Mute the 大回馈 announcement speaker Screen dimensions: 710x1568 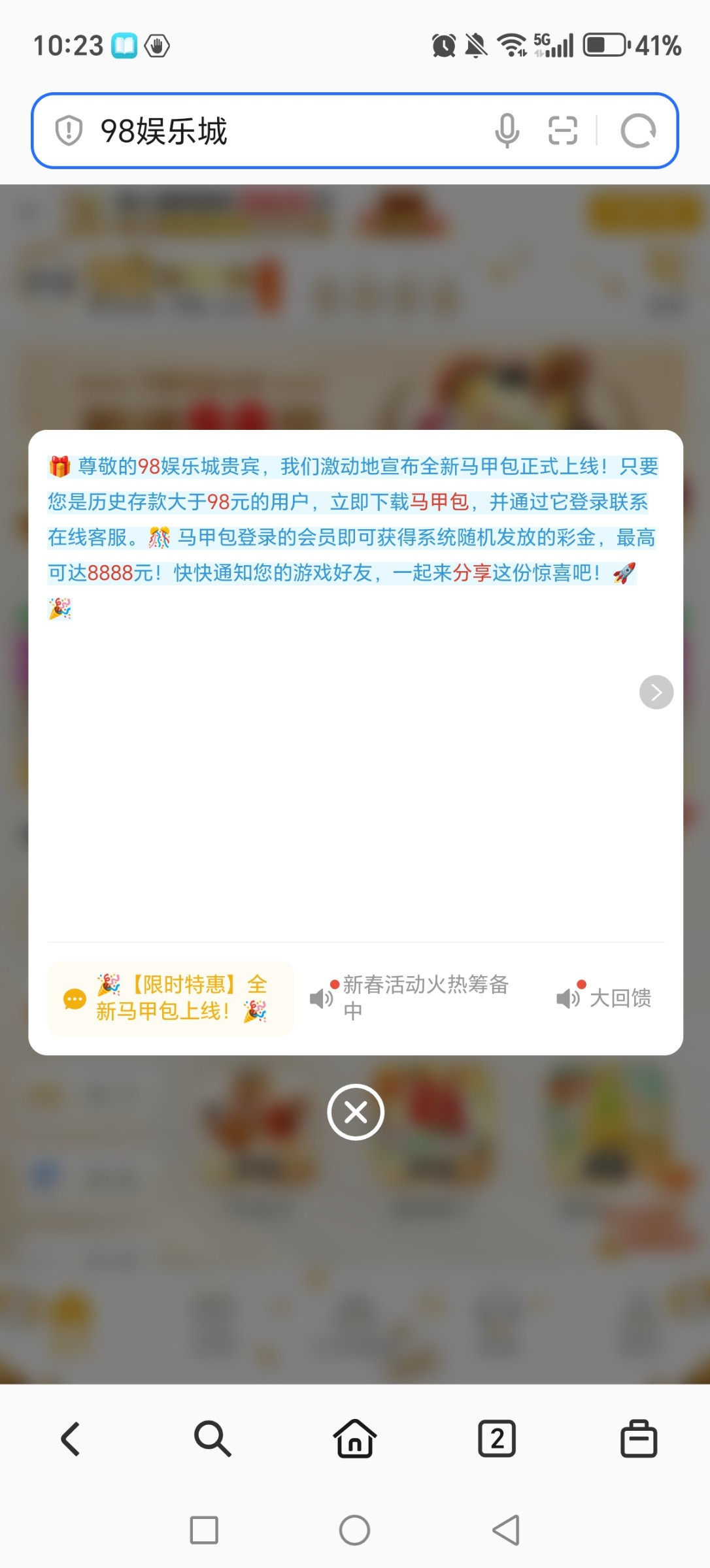[567, 998]
